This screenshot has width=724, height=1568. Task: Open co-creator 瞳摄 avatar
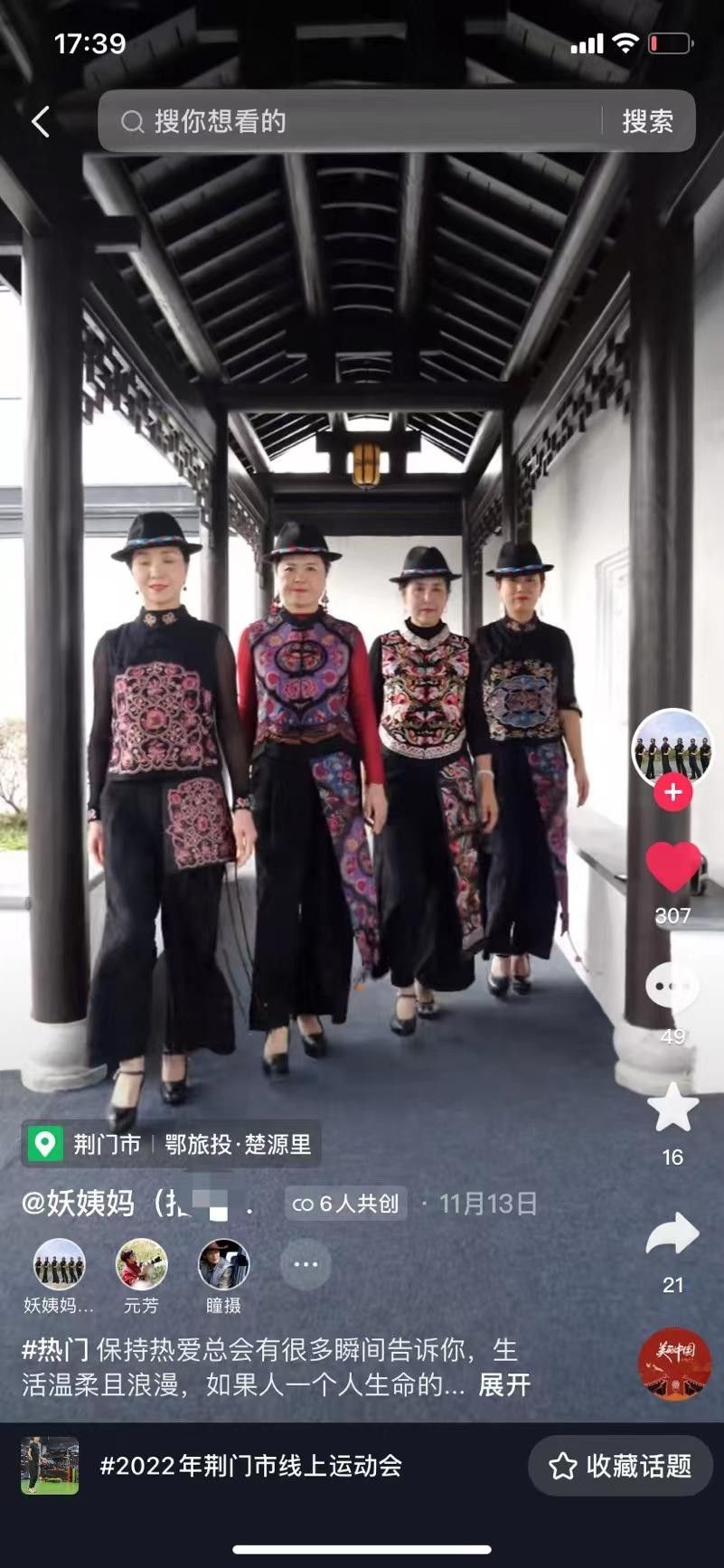click(x=223, y=1264)
